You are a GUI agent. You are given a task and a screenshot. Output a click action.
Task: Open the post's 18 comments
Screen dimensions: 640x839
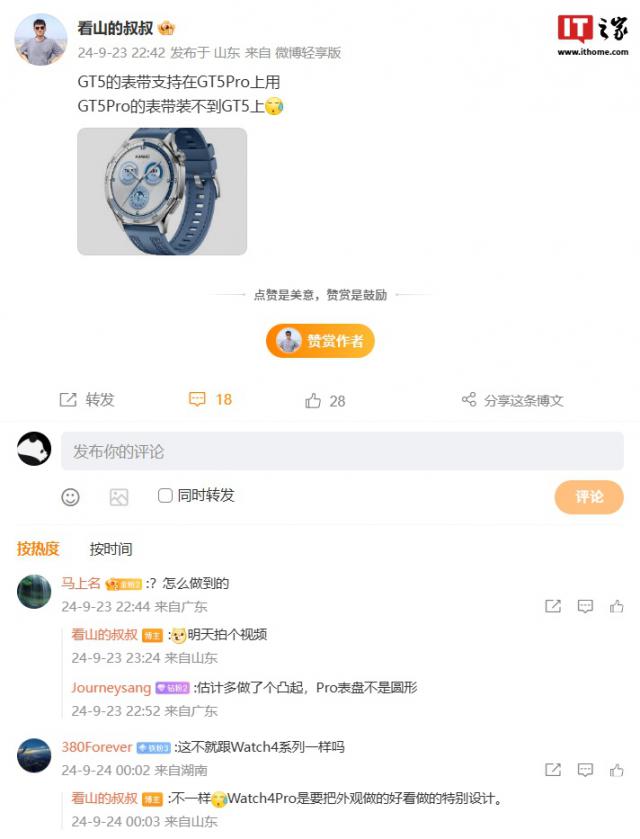210,400
